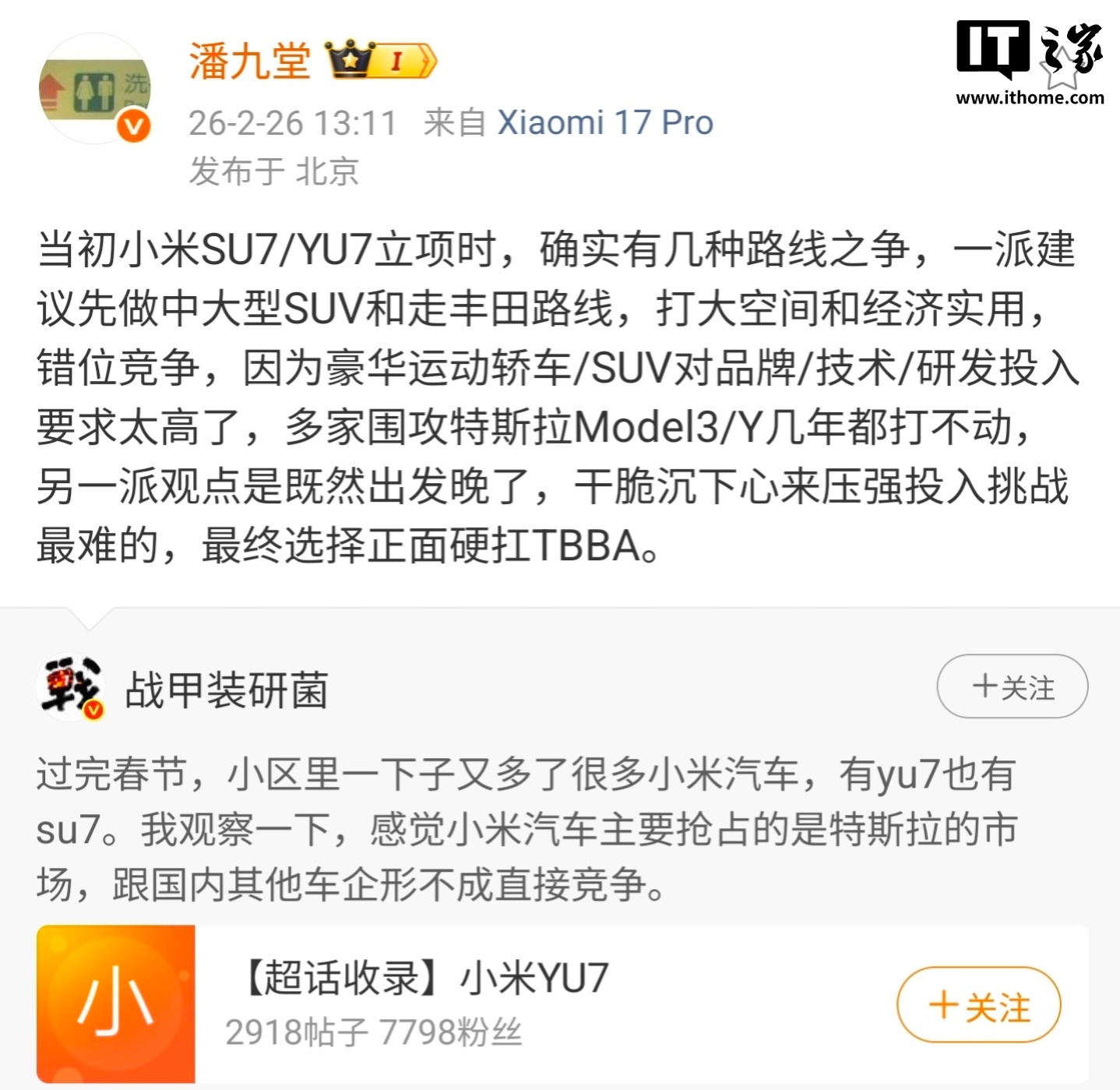Open the reposted post by 战甲装研菌
This screenshot has height=1090, width=1120.
click(x=527, y=830)
